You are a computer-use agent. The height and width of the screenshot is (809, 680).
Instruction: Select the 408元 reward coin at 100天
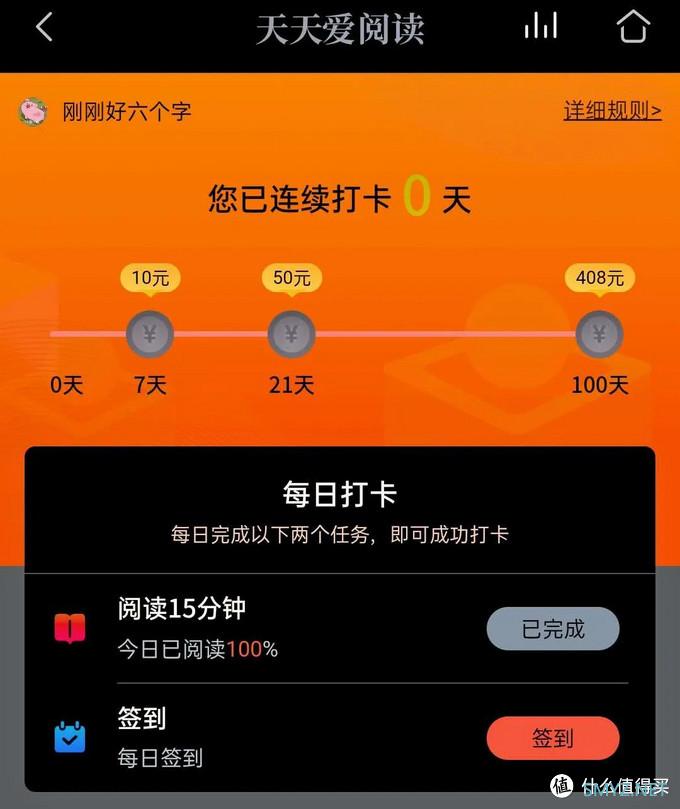599,334
